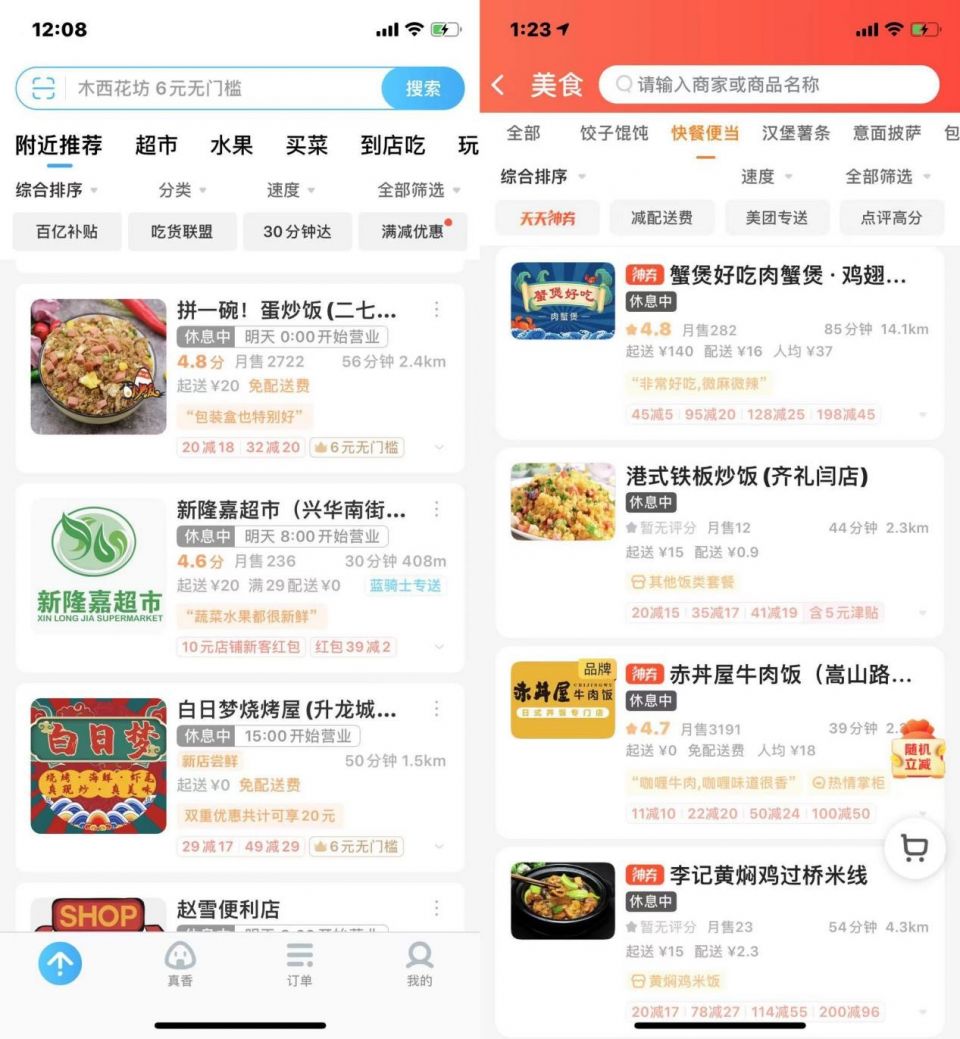Apply the 点评高分 filter chip
This screenshot has width=960, height=1039.
pos(891,217)
